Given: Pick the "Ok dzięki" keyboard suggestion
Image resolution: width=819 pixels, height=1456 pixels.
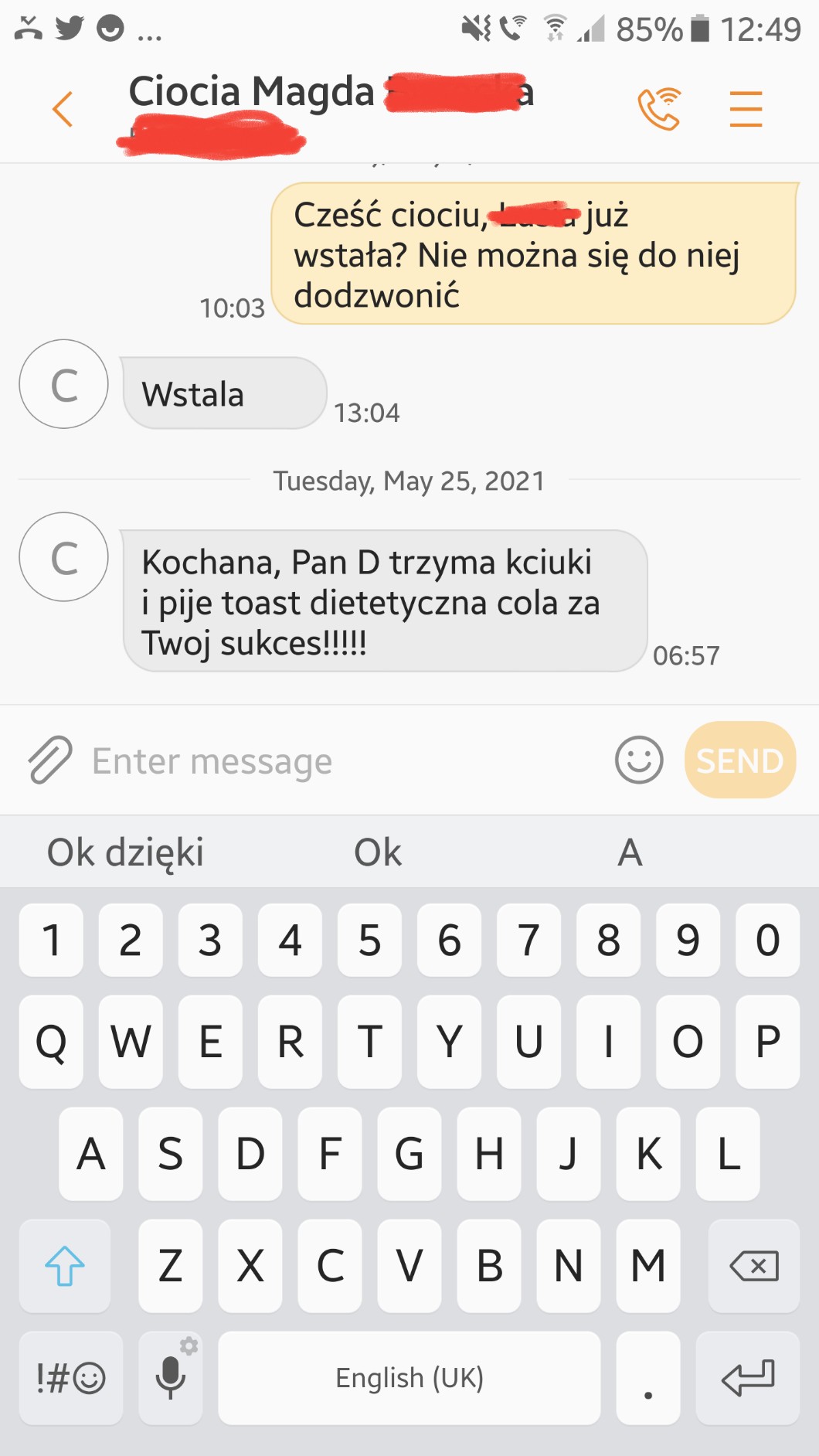Looking at the screenshot, I should [126, 852].
